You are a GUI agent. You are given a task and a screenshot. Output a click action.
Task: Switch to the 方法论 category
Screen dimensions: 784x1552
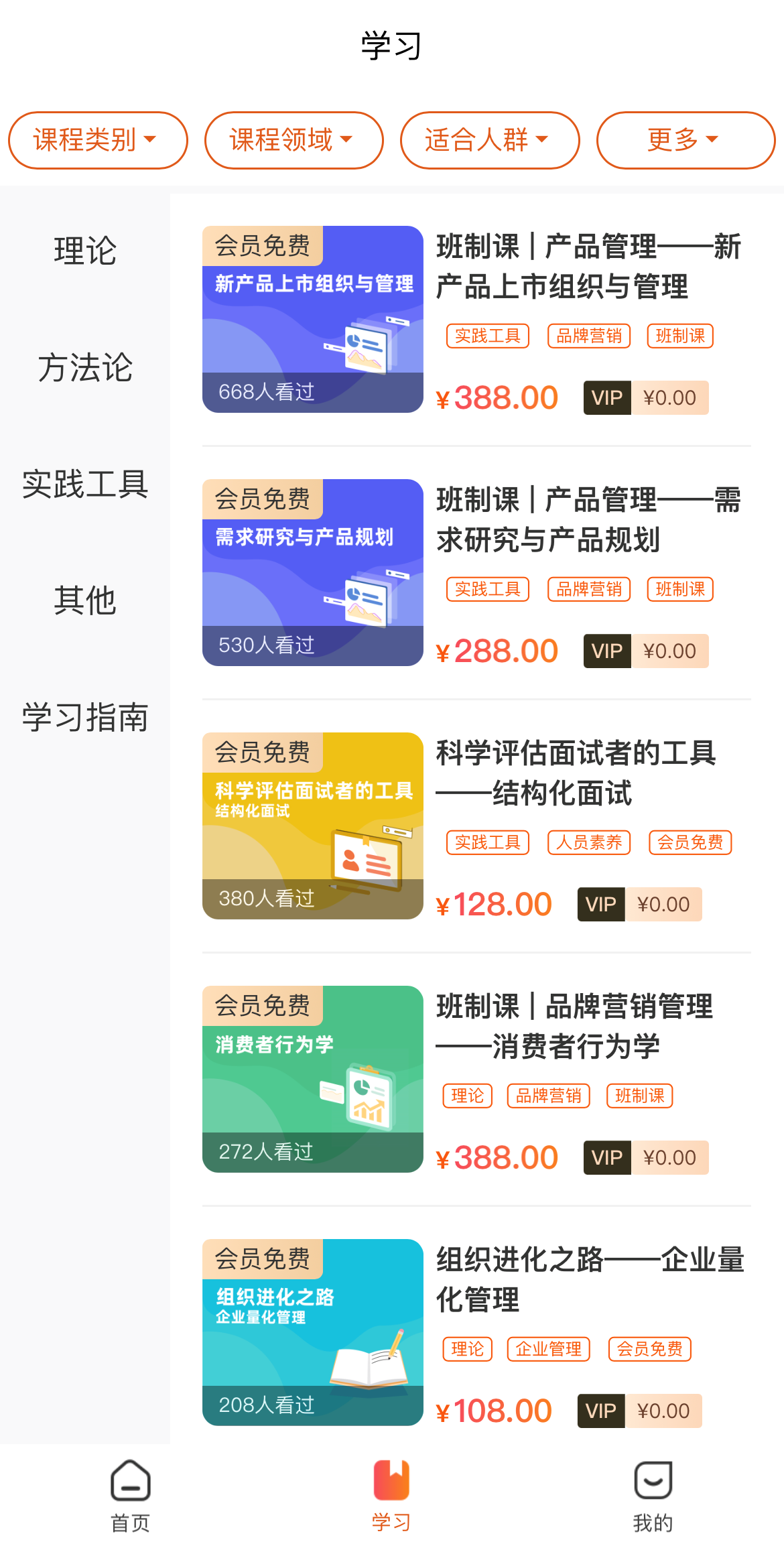tap(85, 368)
